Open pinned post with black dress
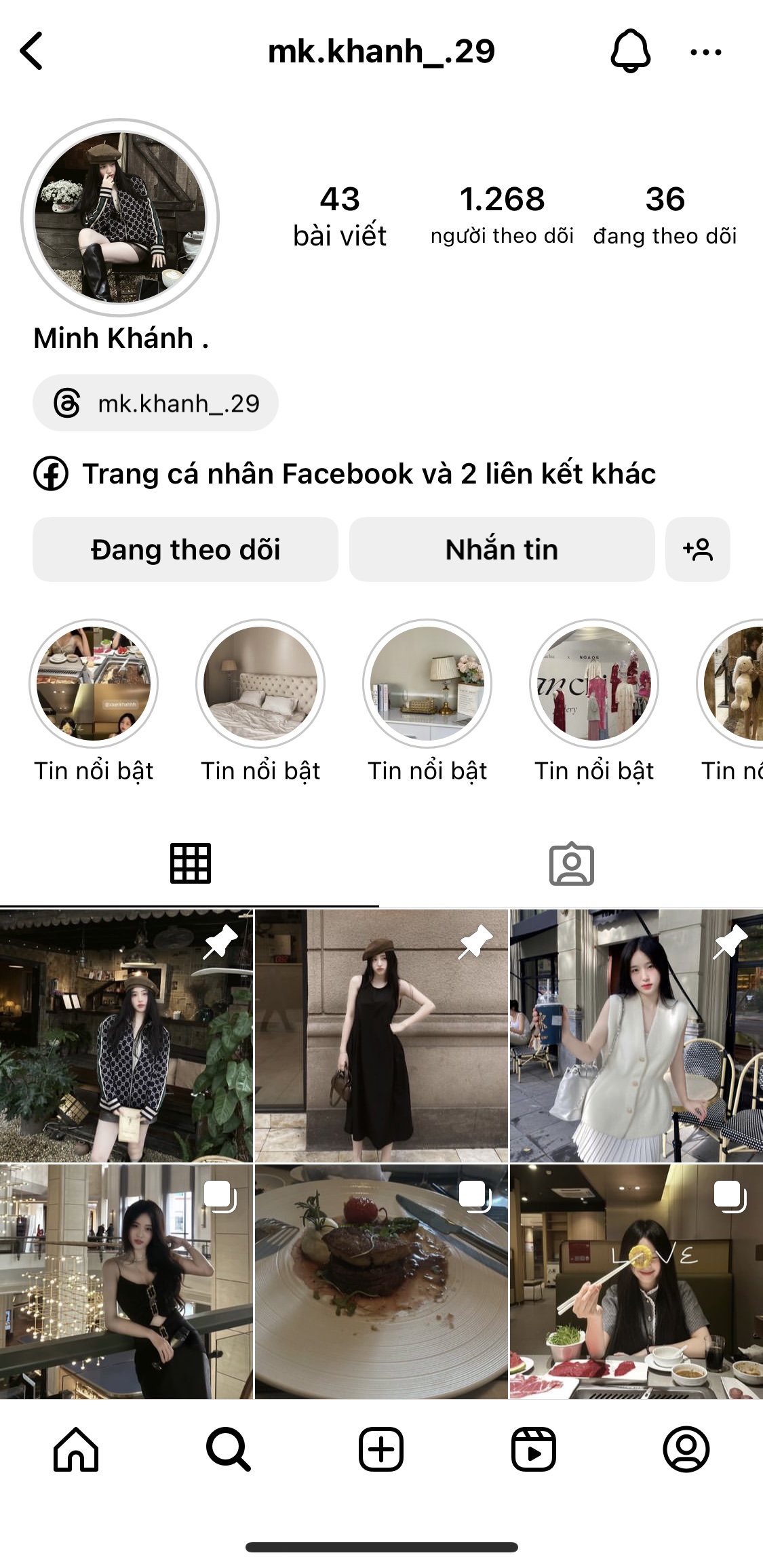 click(381, 1036)
